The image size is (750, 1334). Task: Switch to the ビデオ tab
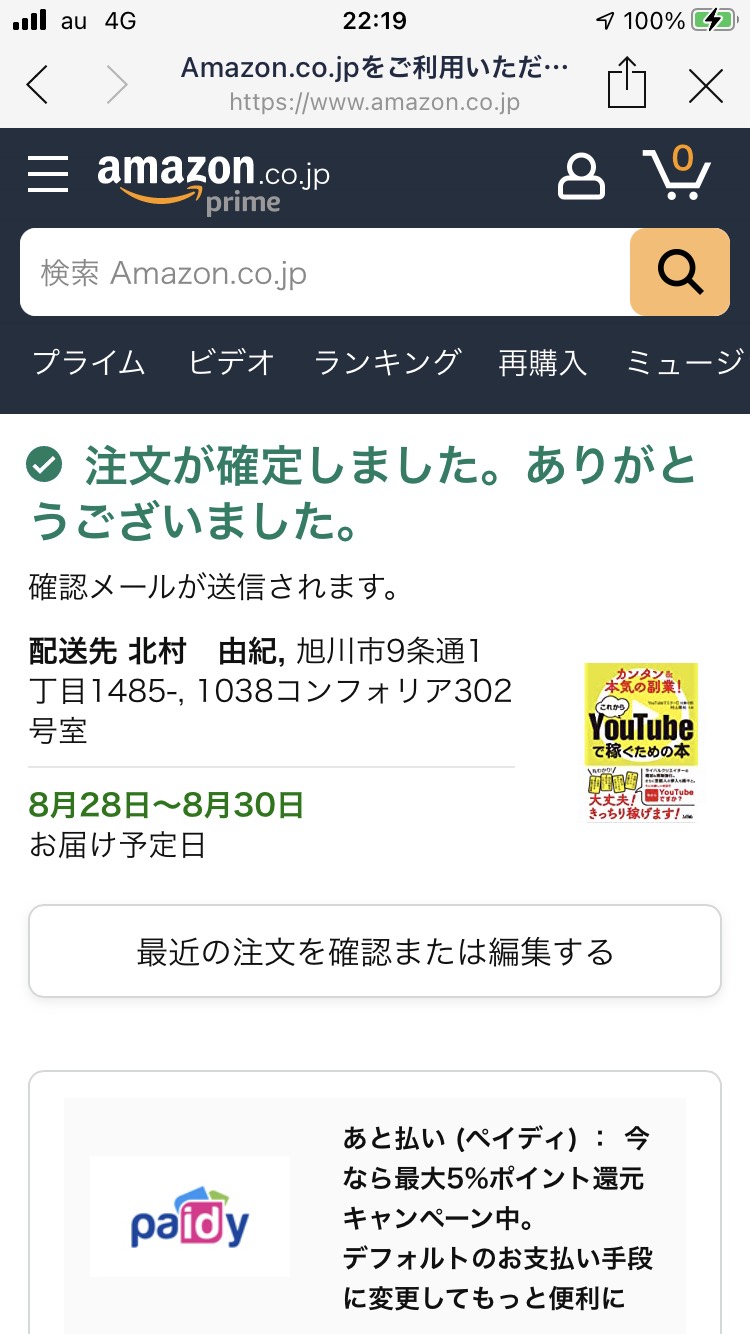232,362
